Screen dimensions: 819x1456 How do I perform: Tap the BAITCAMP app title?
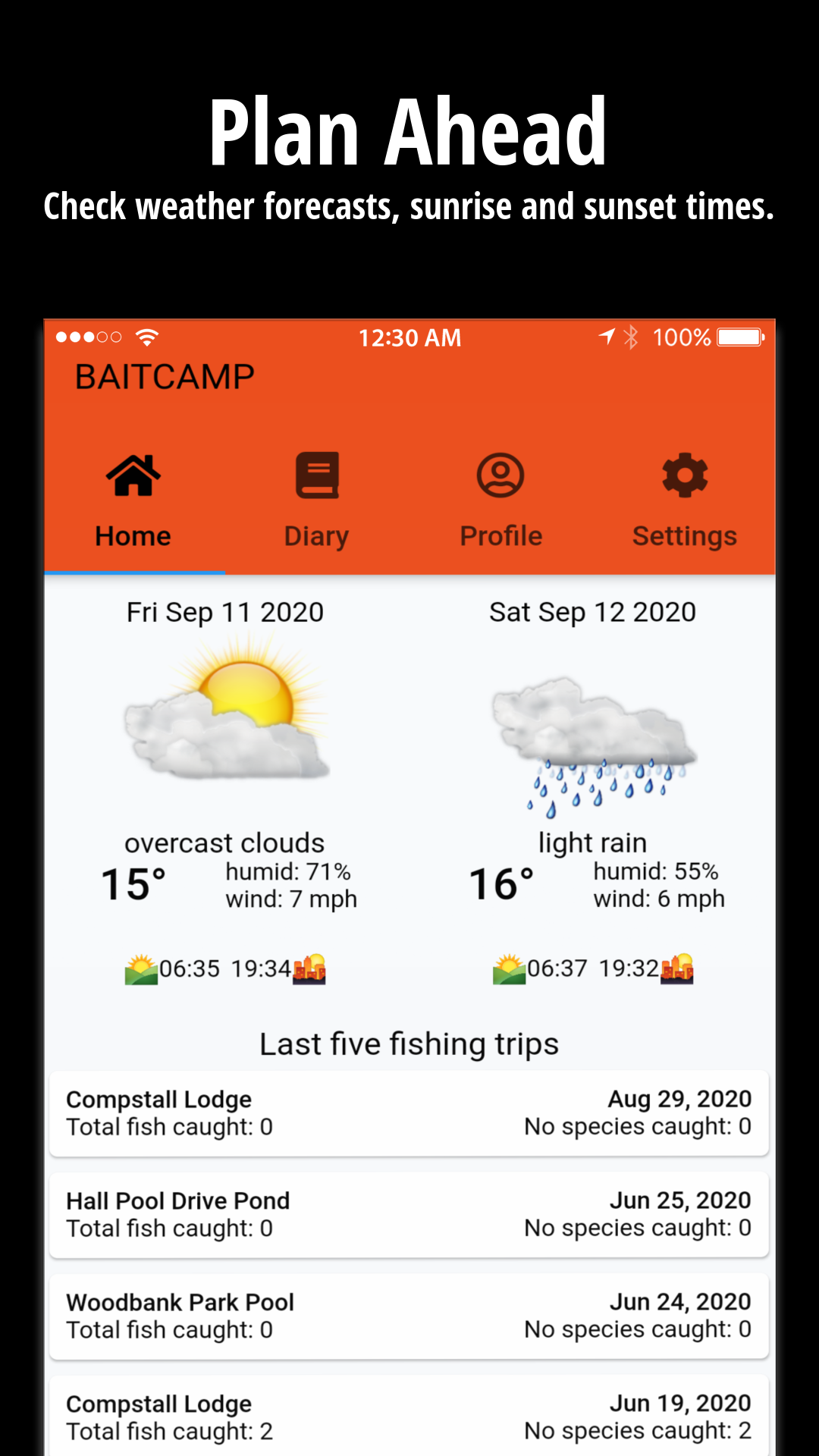pos(164,375)
